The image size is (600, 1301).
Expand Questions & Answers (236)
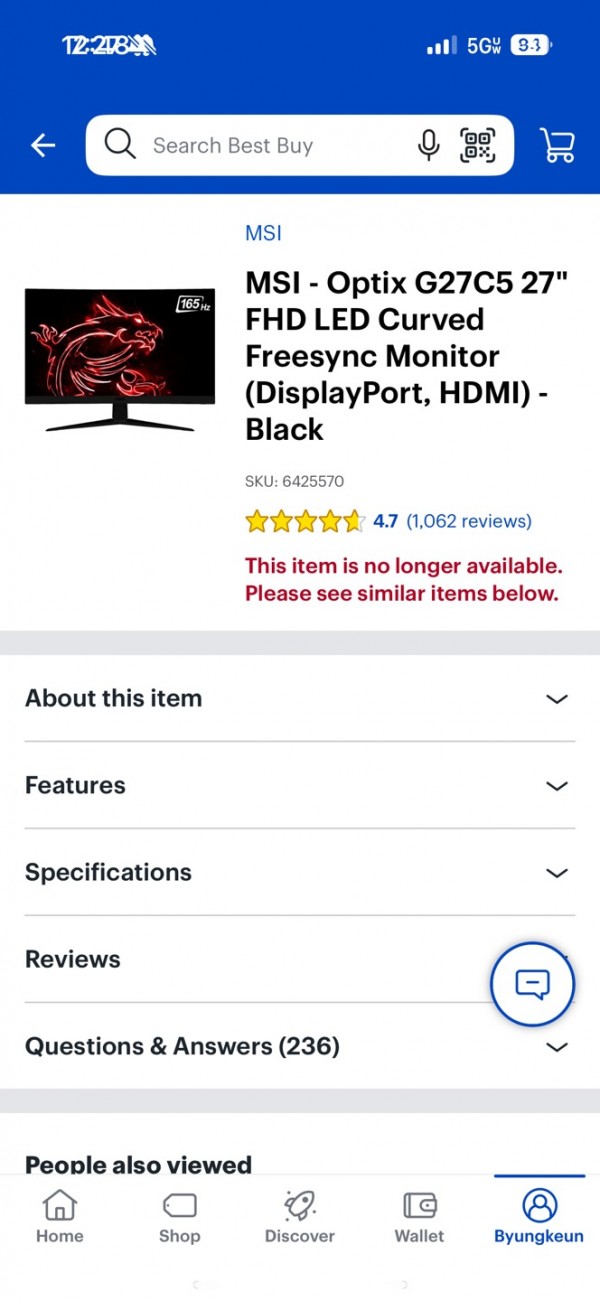[x=300, y=1046]
